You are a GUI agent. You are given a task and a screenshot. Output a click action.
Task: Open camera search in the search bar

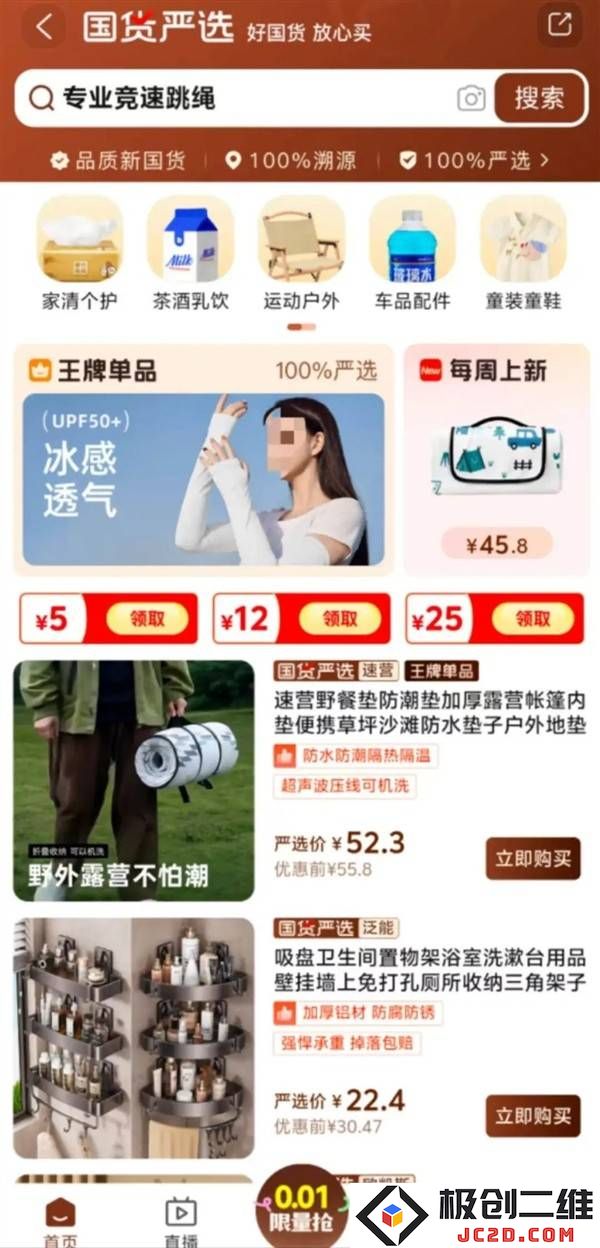[x=471, y=98]
